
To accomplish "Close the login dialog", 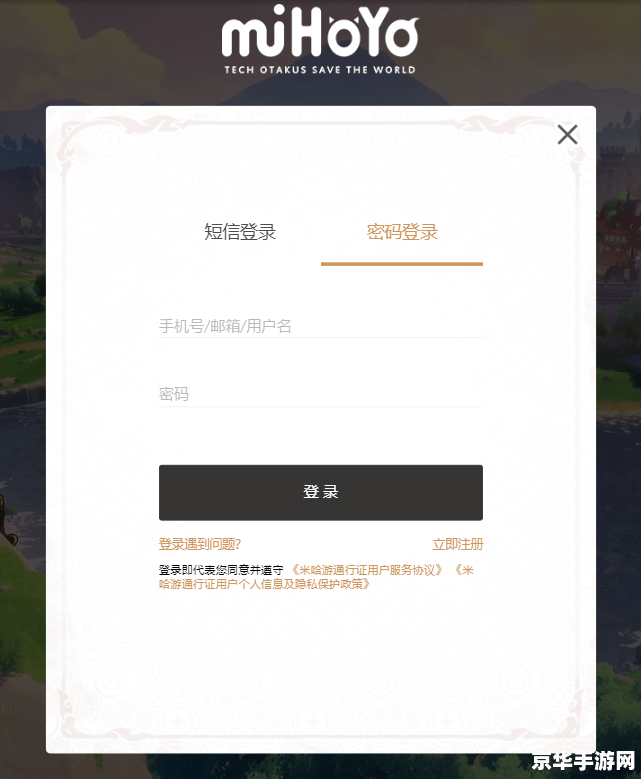I will tap(567, 134).
